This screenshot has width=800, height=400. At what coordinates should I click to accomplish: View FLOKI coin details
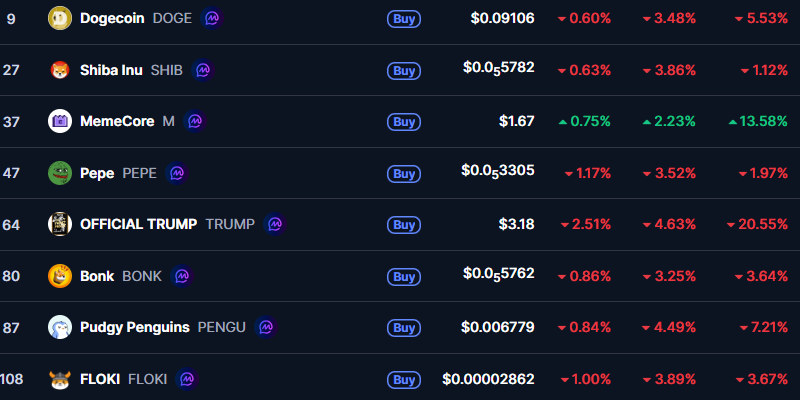99,379
